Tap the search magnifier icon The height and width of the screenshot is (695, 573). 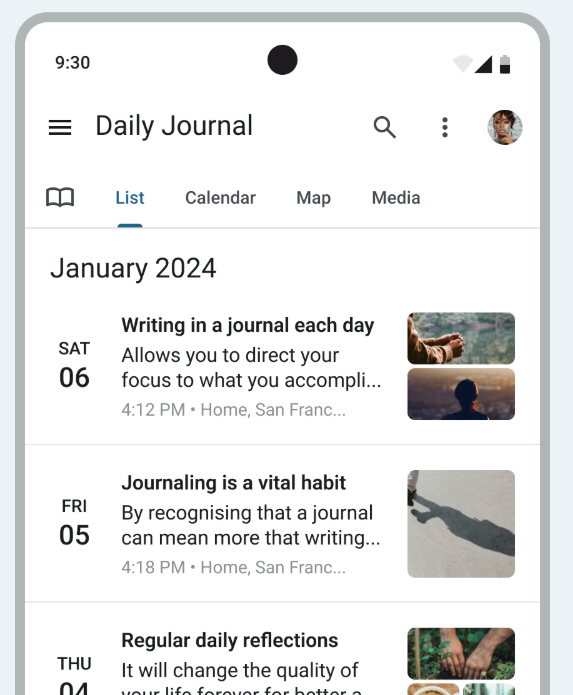click(385, 128)
